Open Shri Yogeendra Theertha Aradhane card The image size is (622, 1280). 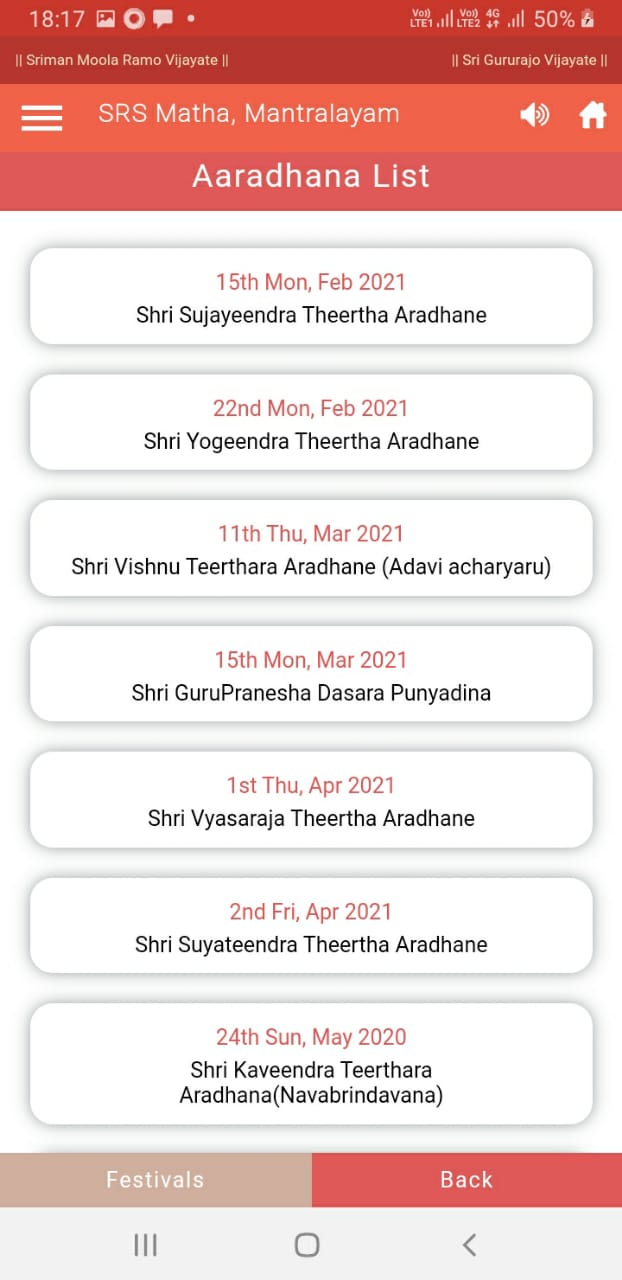(x=311, y=423)
